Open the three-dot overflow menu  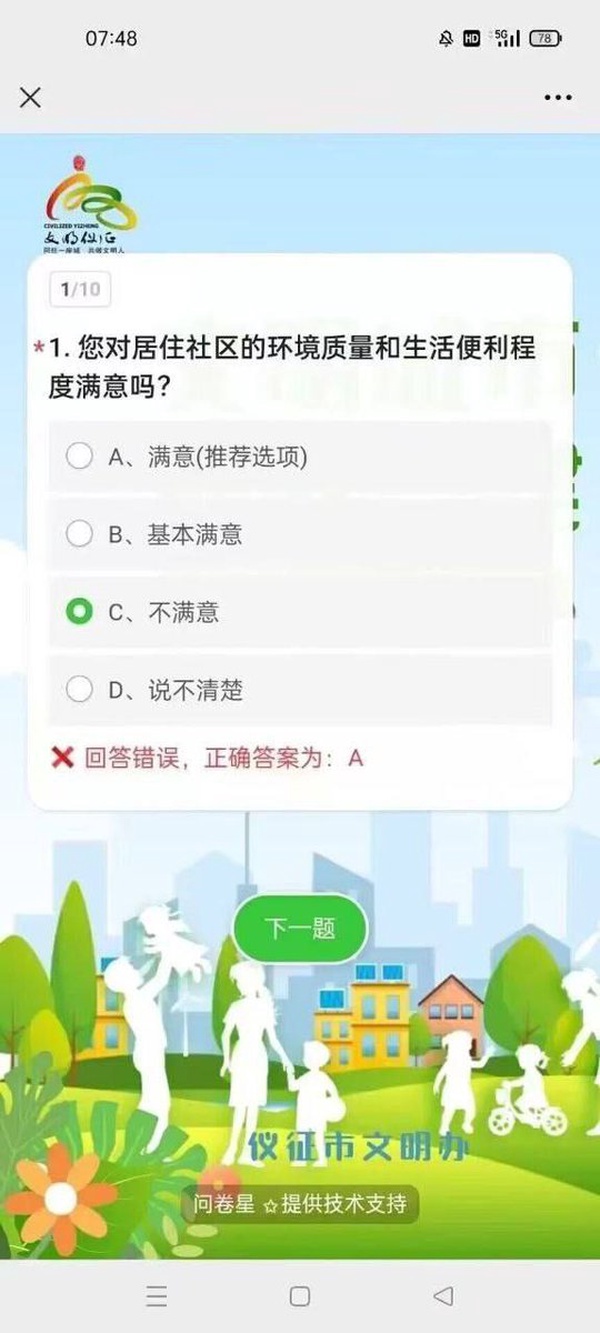(558, 97)
